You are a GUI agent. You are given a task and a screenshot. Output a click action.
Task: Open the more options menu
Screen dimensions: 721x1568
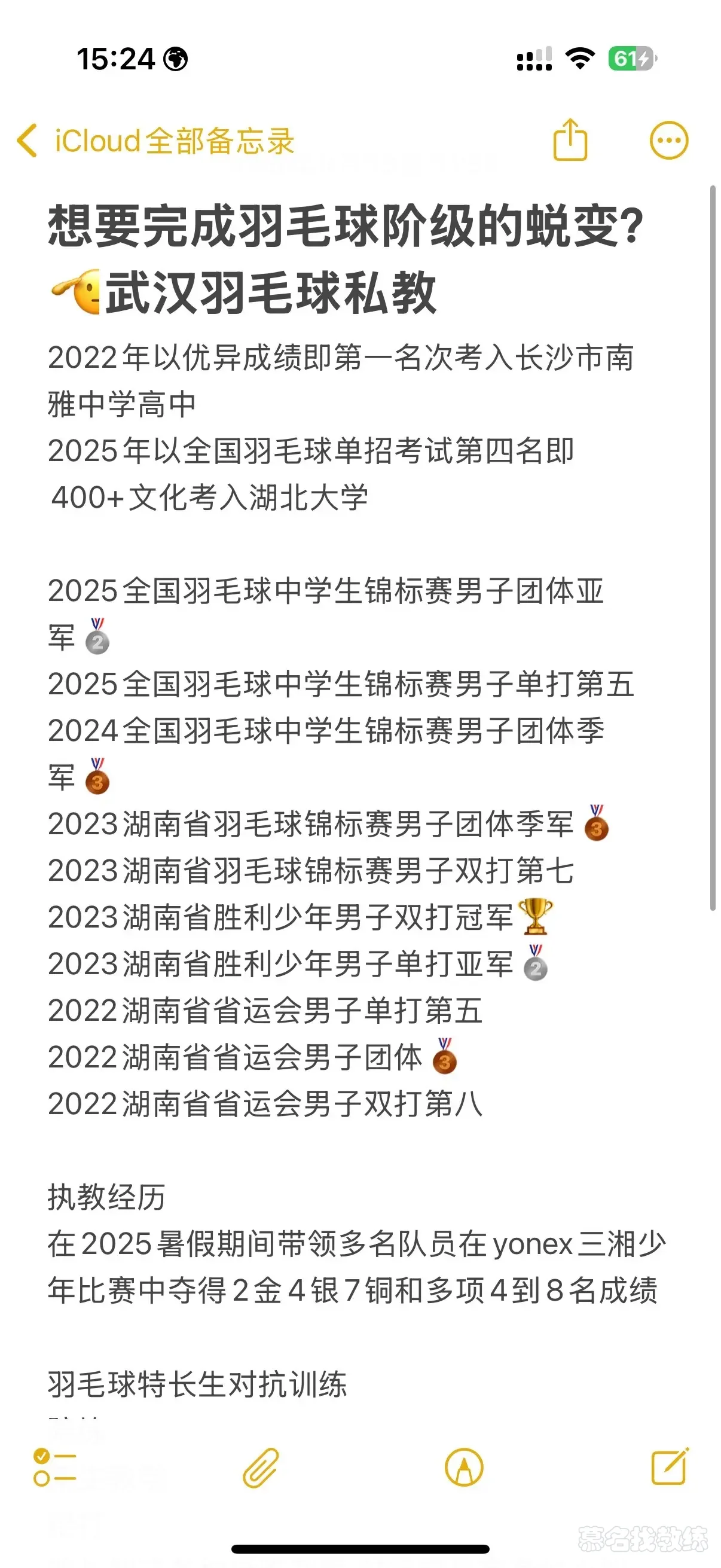click(668, 141)
